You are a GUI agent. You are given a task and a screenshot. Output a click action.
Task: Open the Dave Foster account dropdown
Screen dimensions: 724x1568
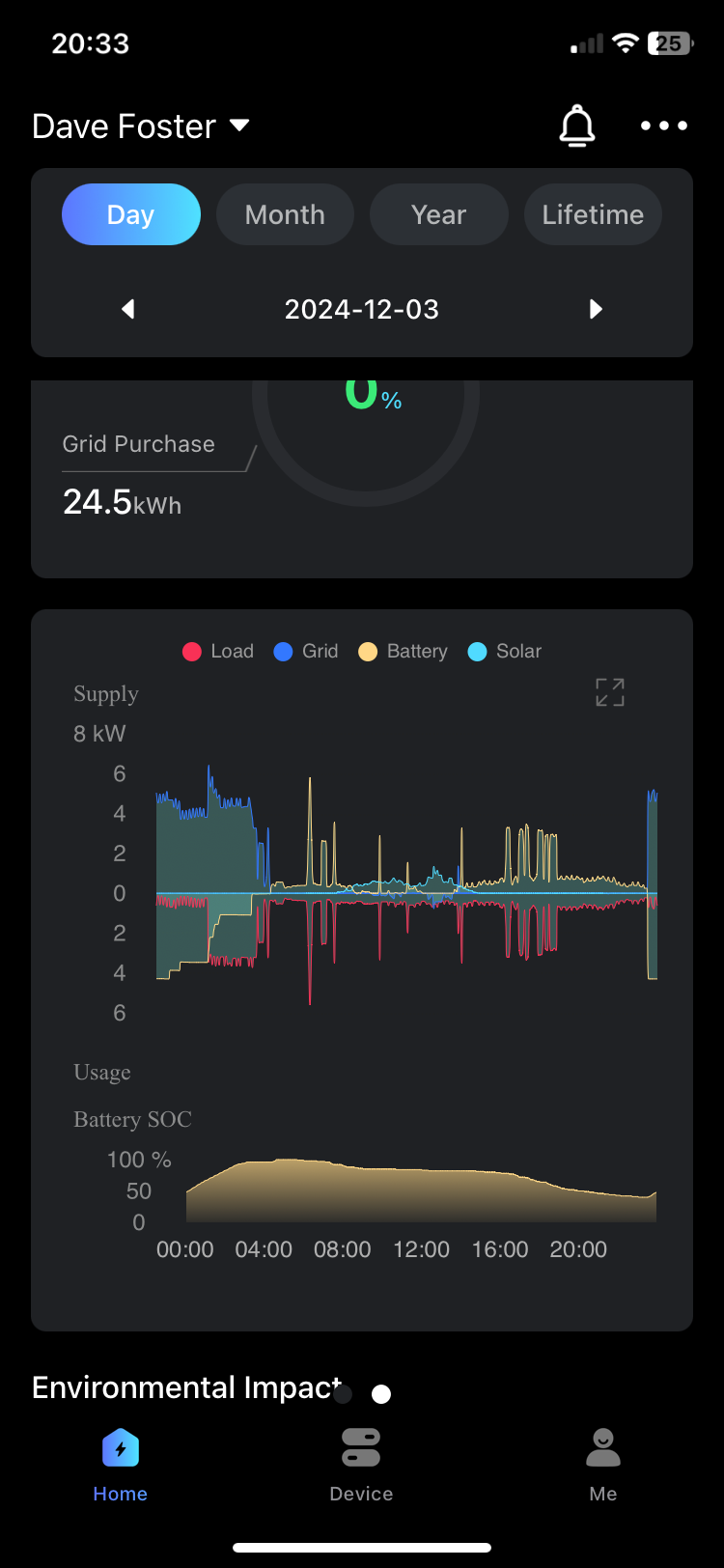coord(141,126)
